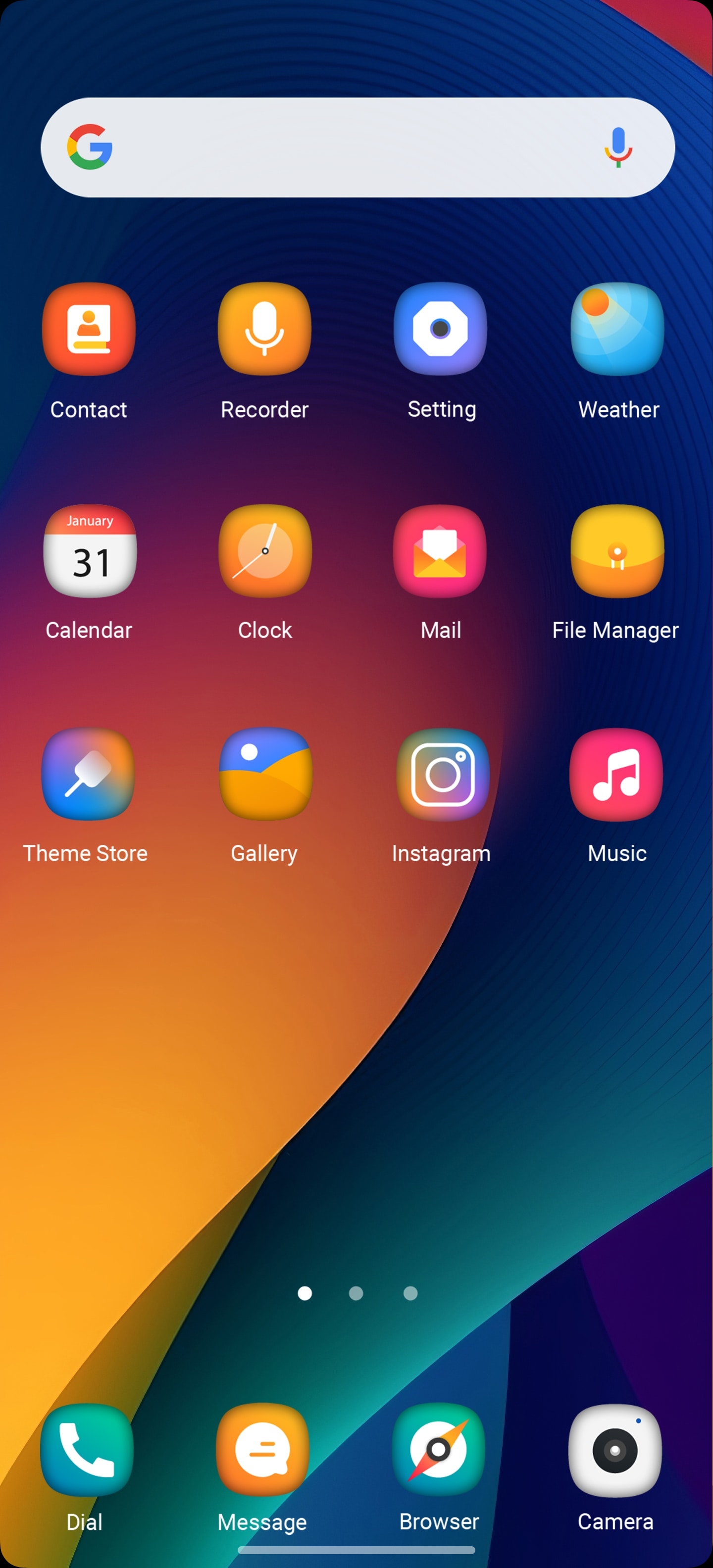
Task: Launch the Clock app
Action: (265, 551)
